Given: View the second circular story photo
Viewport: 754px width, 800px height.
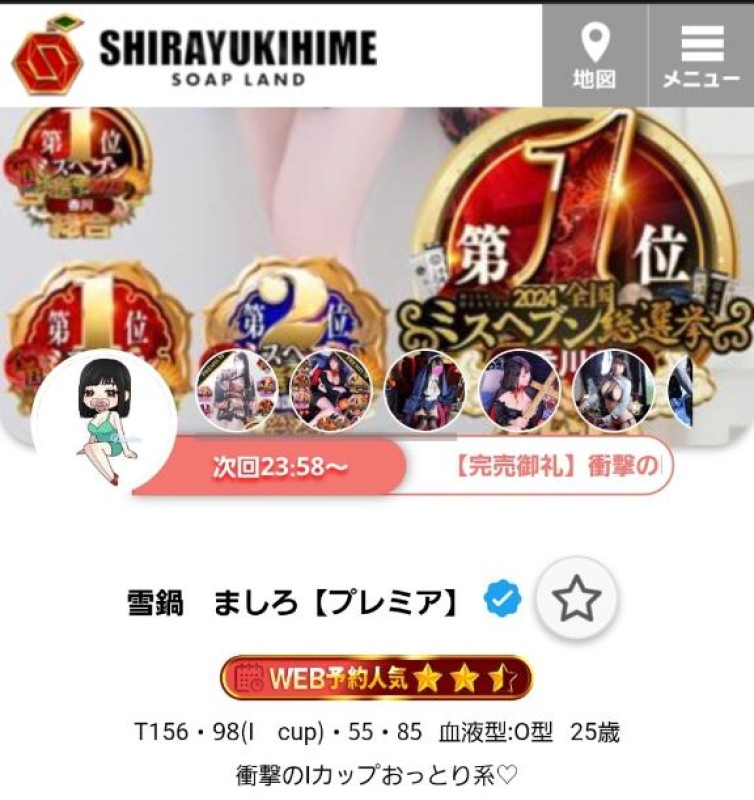Looking at the screenshot, I should [330, 390].
